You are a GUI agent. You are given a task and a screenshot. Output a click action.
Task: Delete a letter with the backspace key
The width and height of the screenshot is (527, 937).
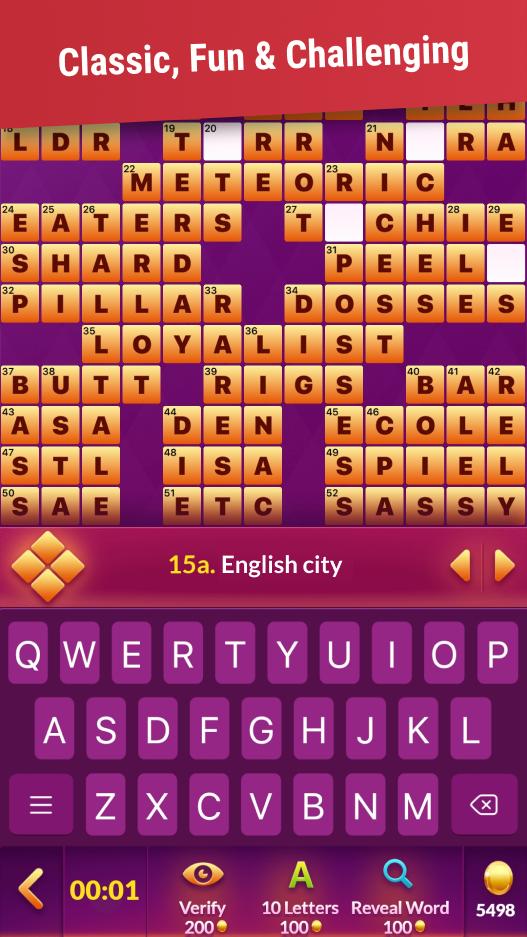(x=484, y=805)
